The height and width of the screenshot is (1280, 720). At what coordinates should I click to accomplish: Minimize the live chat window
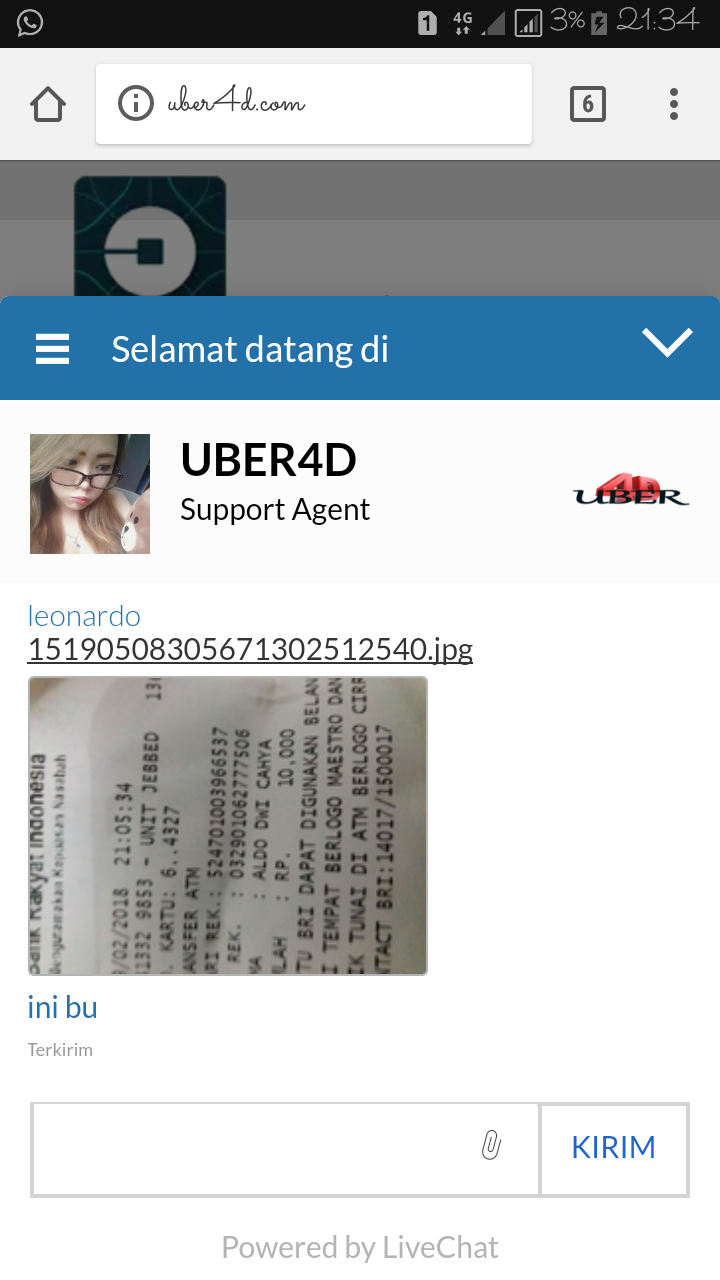pyautogui.click(x=667, y=343)
